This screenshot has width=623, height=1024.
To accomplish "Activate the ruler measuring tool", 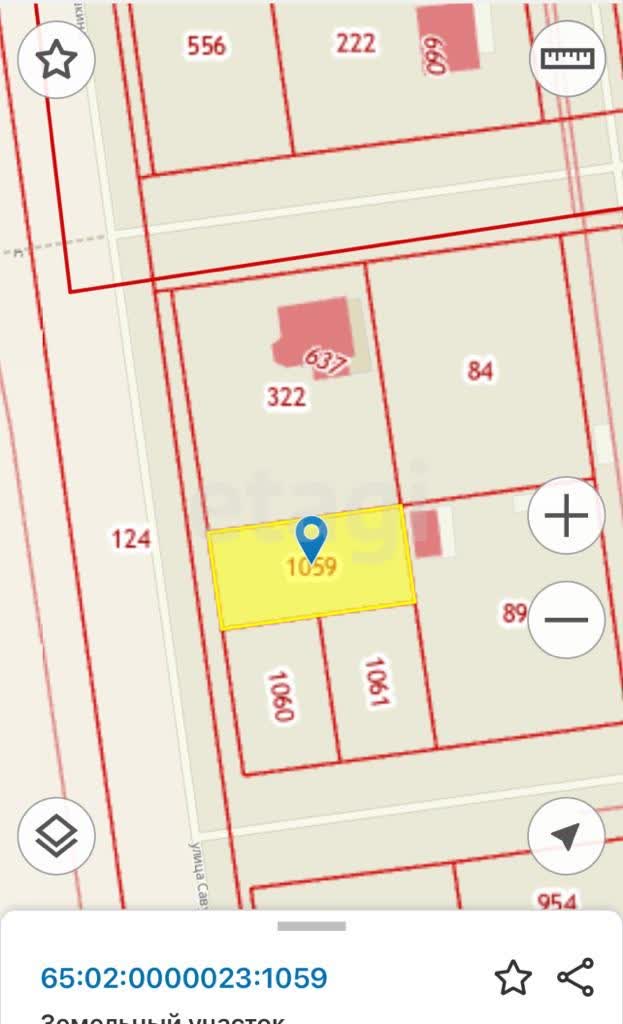I will [x=567, y=58].
